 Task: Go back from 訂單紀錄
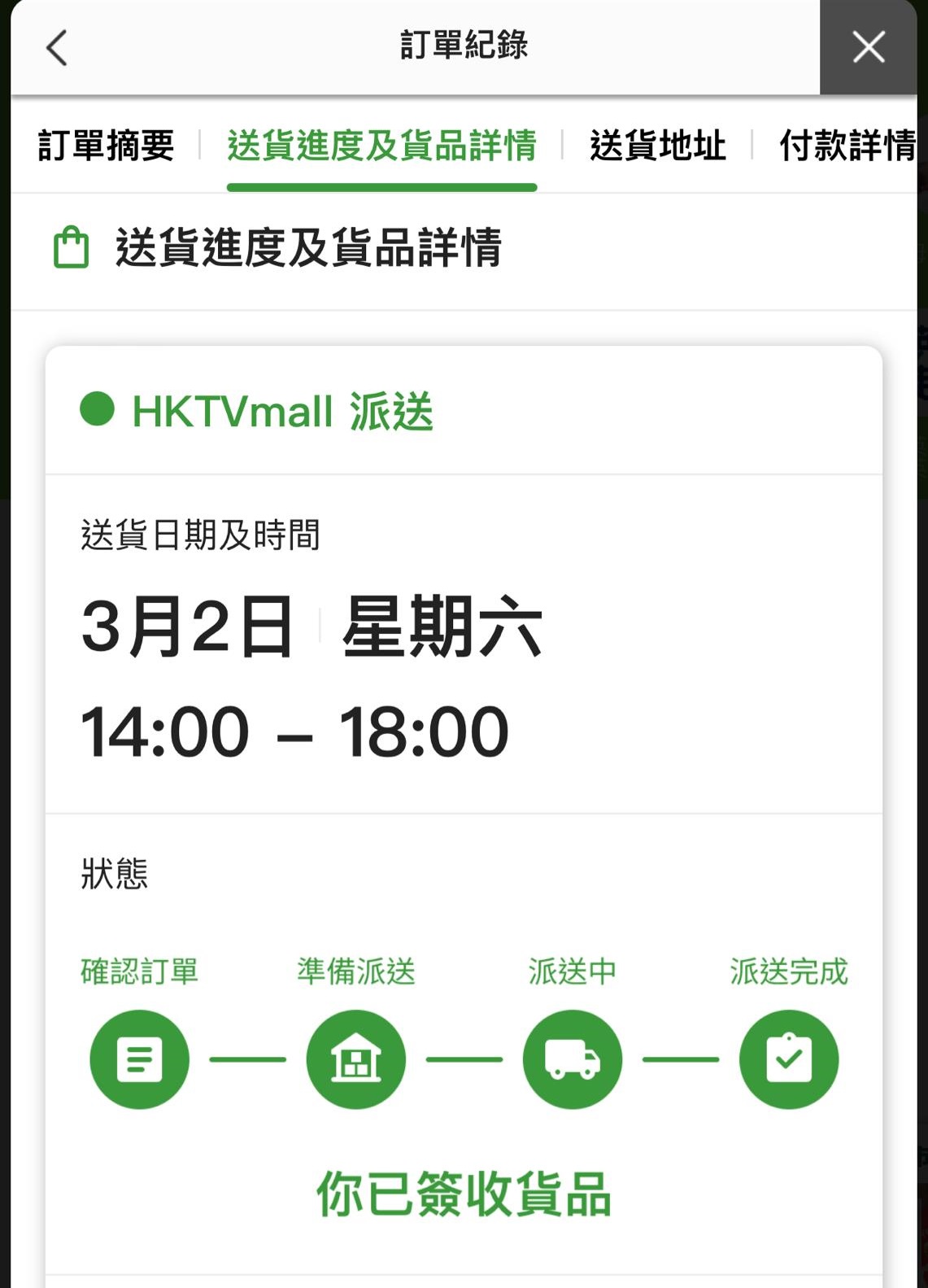click(56, 47)
